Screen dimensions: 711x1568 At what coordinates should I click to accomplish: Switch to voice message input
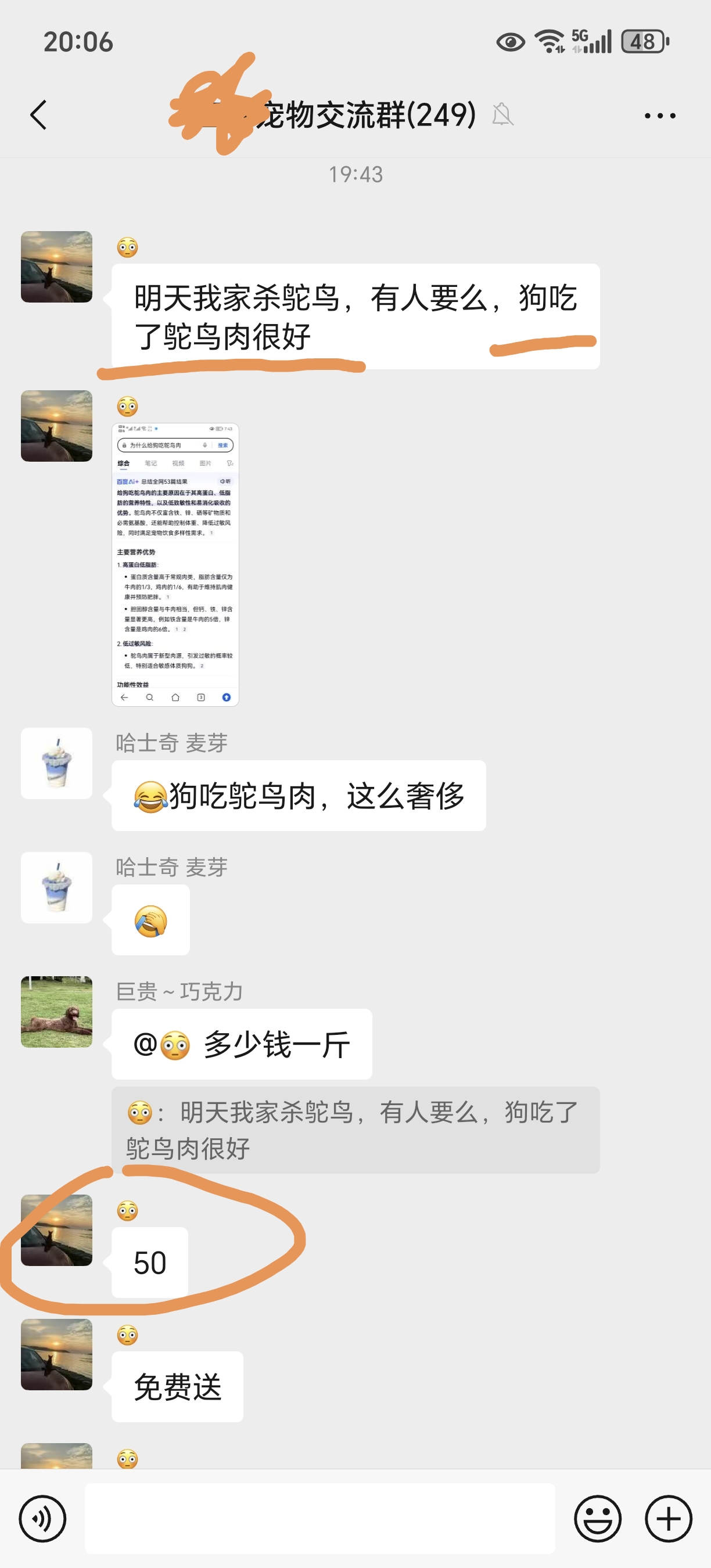[x=42, y=1518]
